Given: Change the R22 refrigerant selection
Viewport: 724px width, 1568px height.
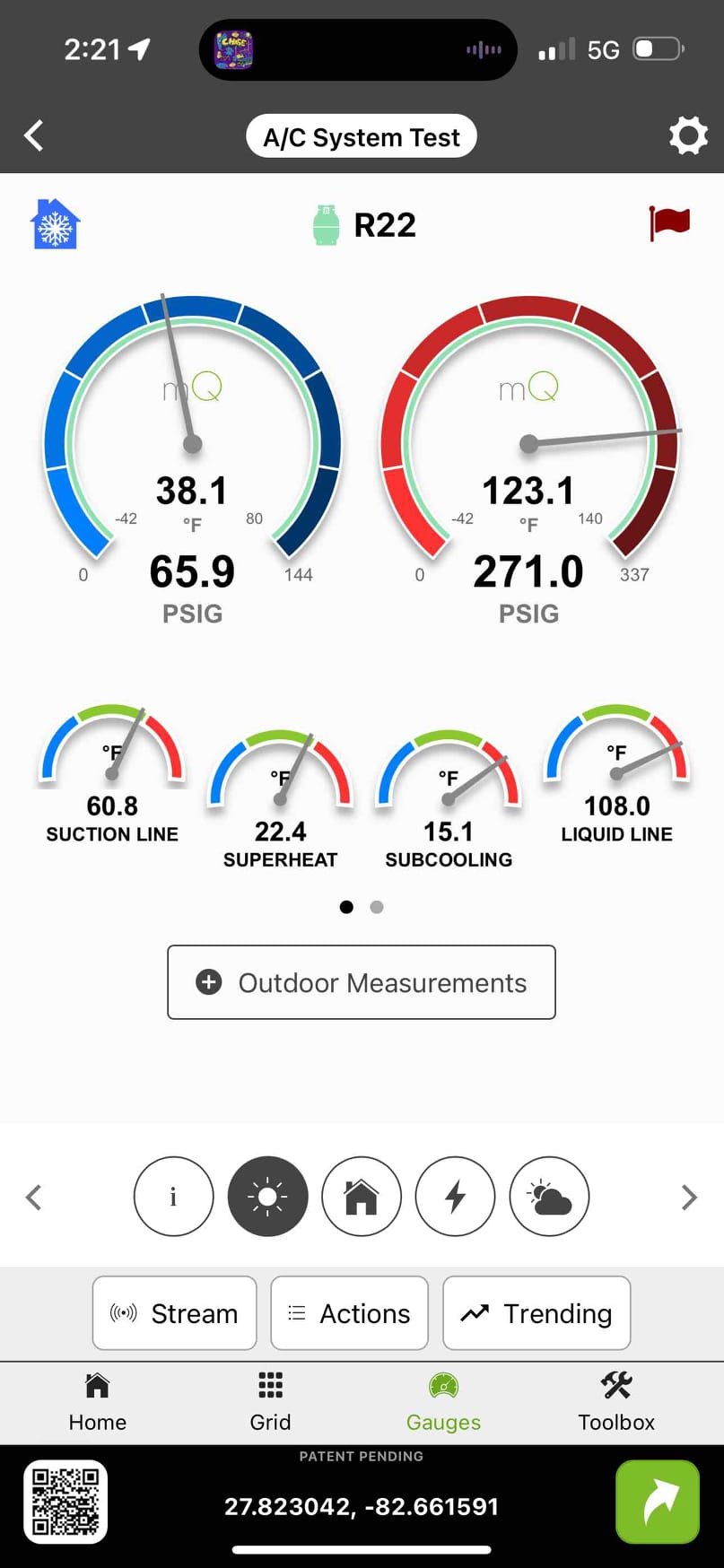Looking at the screenshot, I should click(365, 225).
